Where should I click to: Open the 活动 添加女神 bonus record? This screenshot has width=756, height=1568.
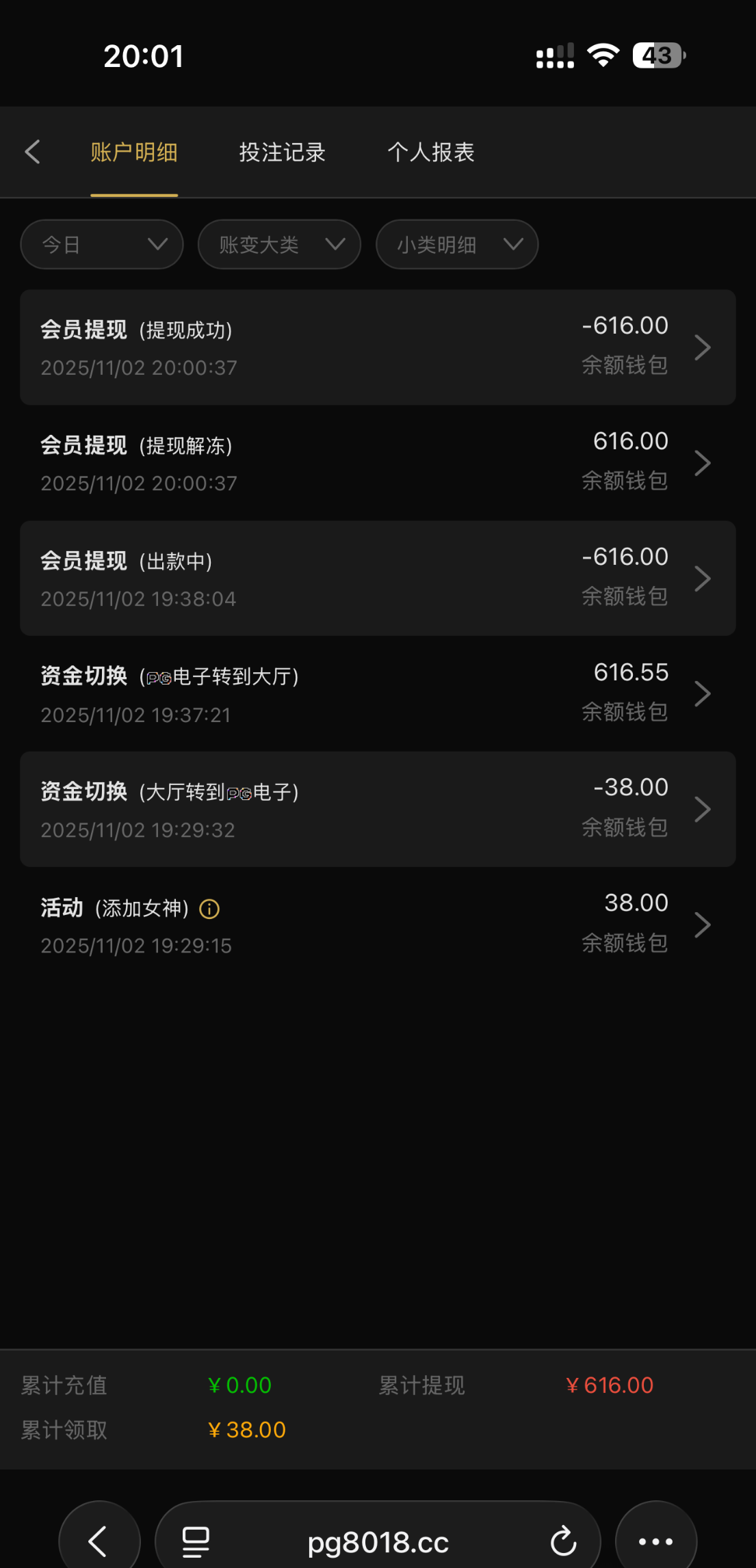coord(378,925)
